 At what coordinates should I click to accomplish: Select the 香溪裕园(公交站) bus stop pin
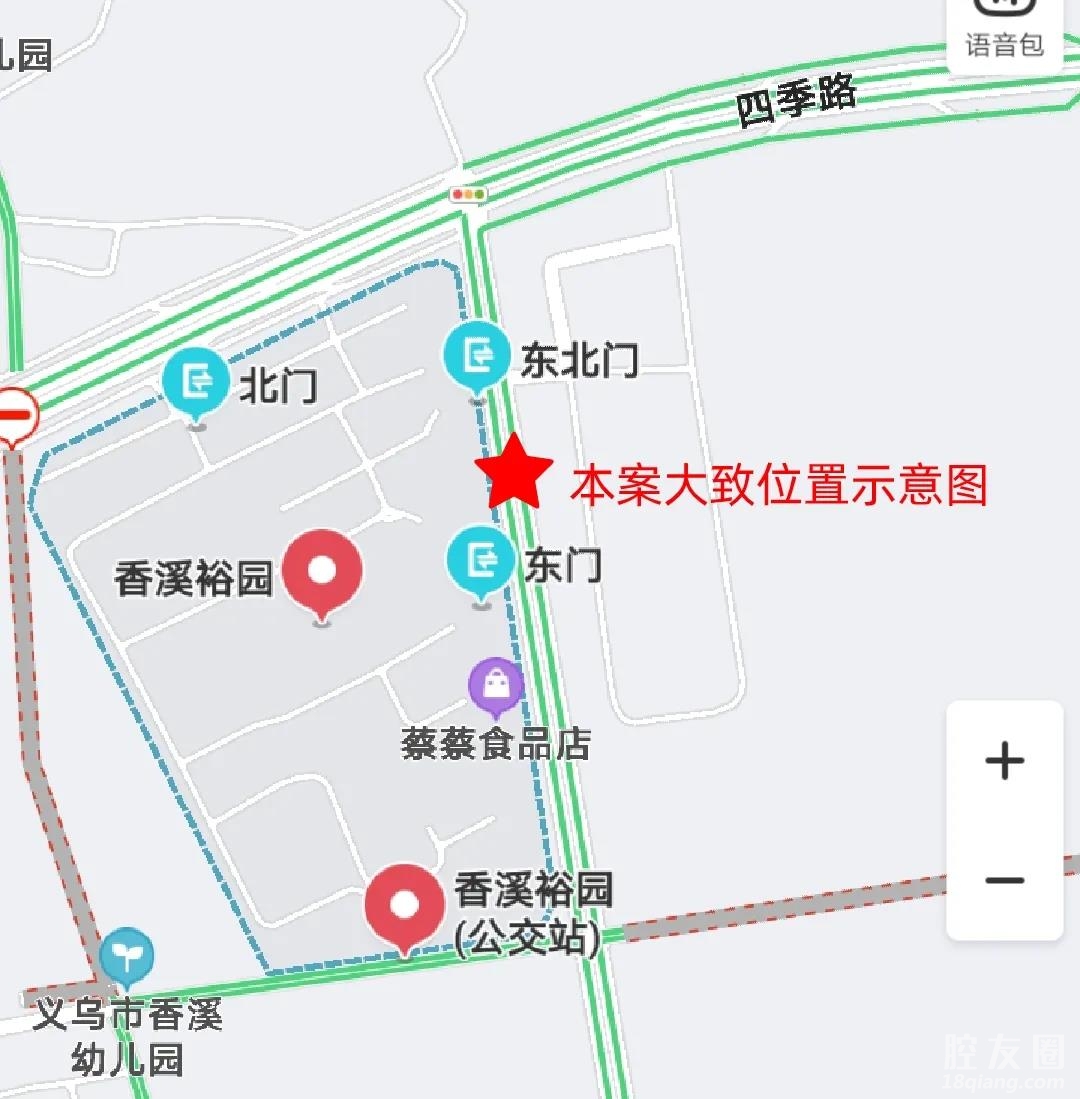tap(404, 906)
